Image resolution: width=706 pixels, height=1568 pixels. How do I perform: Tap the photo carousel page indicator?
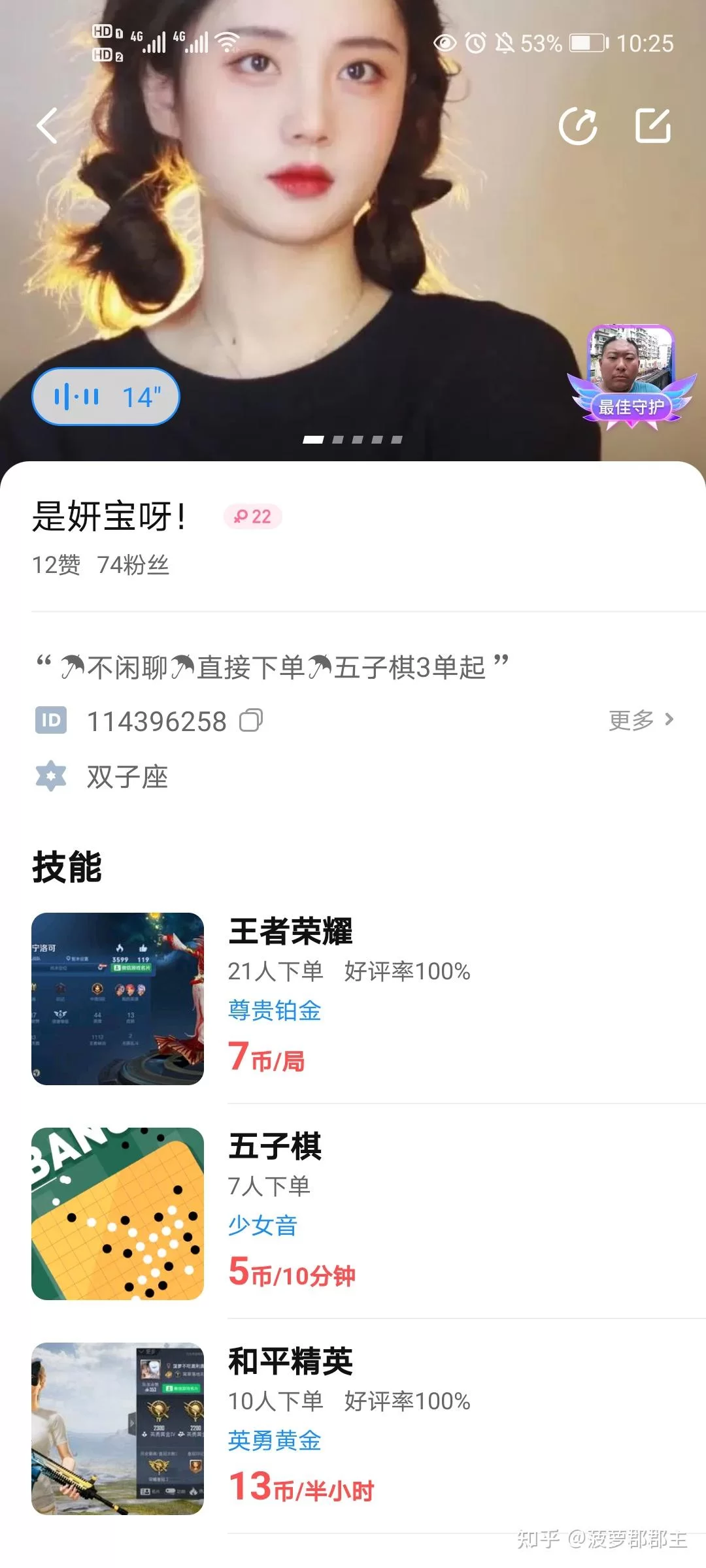point(352,440)
